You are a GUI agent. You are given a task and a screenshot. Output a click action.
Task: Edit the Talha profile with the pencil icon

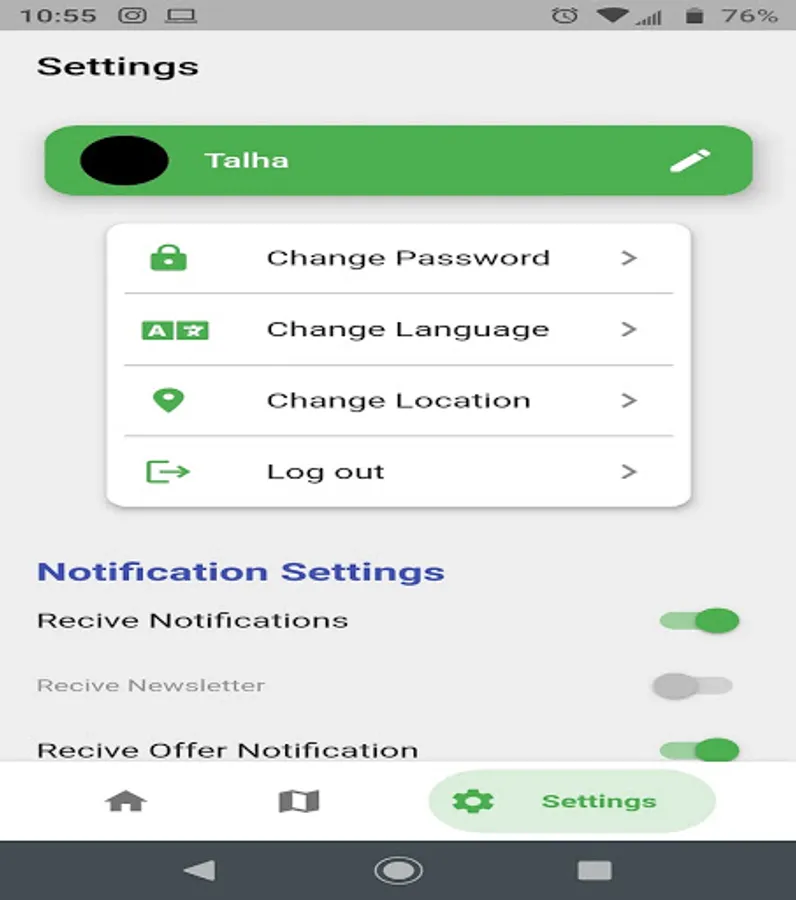[690, 160]
